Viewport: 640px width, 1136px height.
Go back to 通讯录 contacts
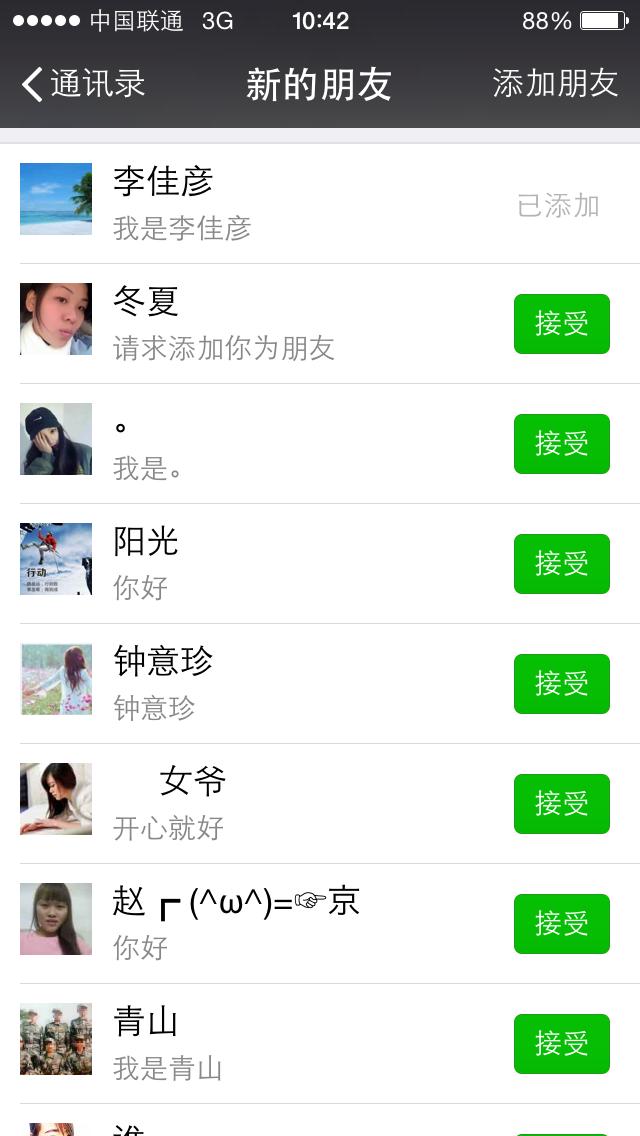tap(84, 84)
